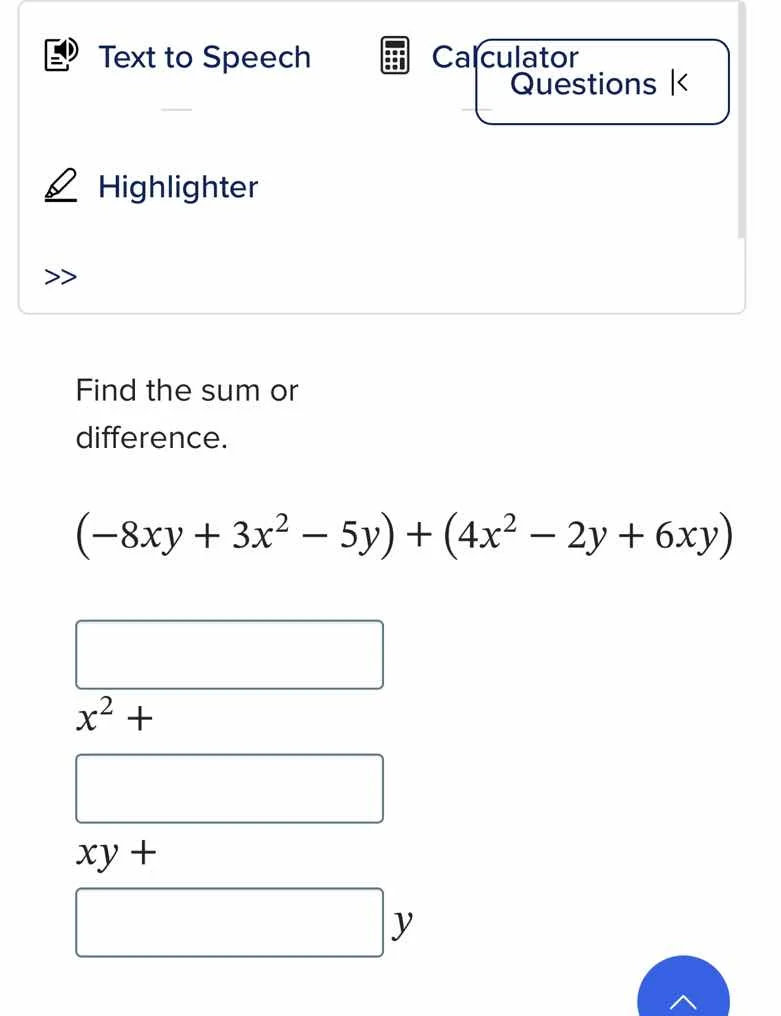
Task: Select the pencil icon before Highlighter
Action: click(61, 186)
